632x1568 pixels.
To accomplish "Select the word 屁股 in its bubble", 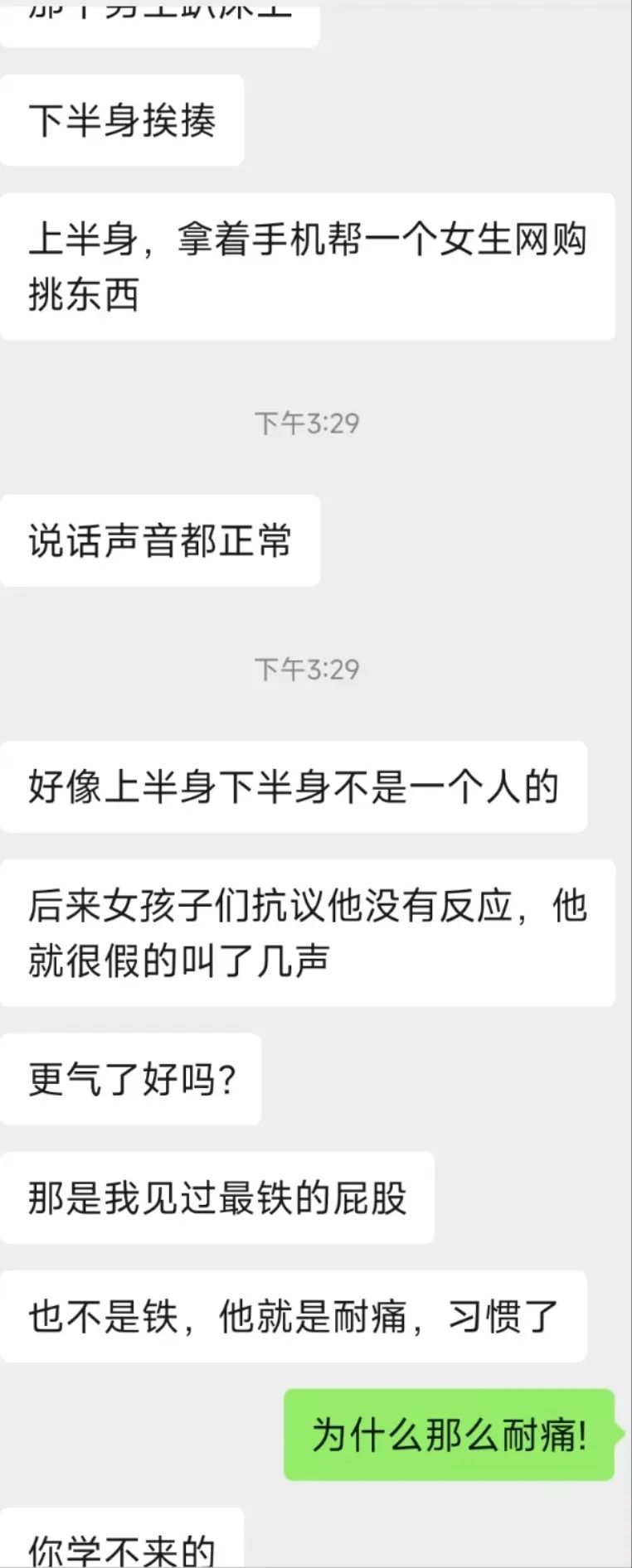I will pyautogui.click(x=373, y=1197).
